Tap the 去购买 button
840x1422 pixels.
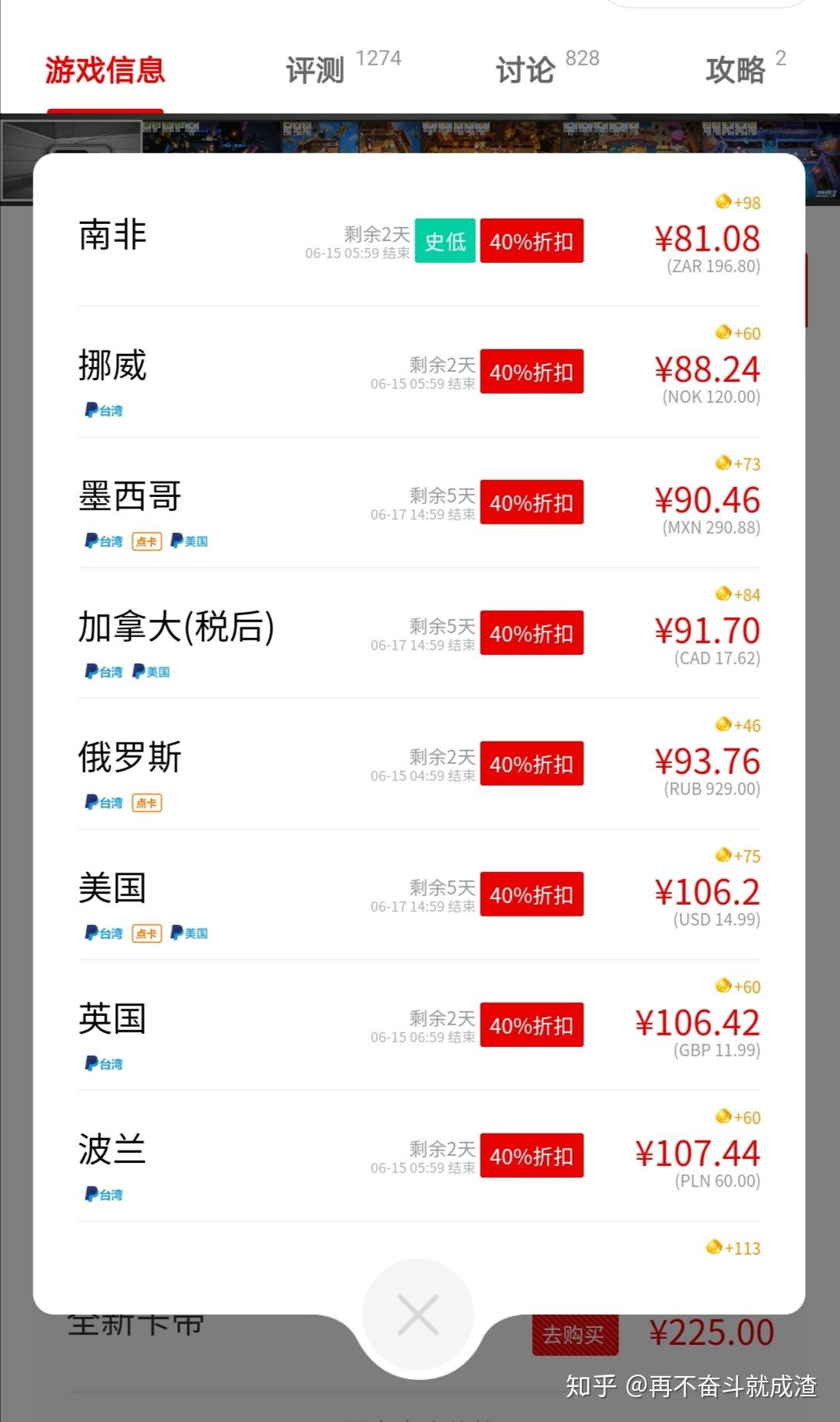tap(575, 1335)
